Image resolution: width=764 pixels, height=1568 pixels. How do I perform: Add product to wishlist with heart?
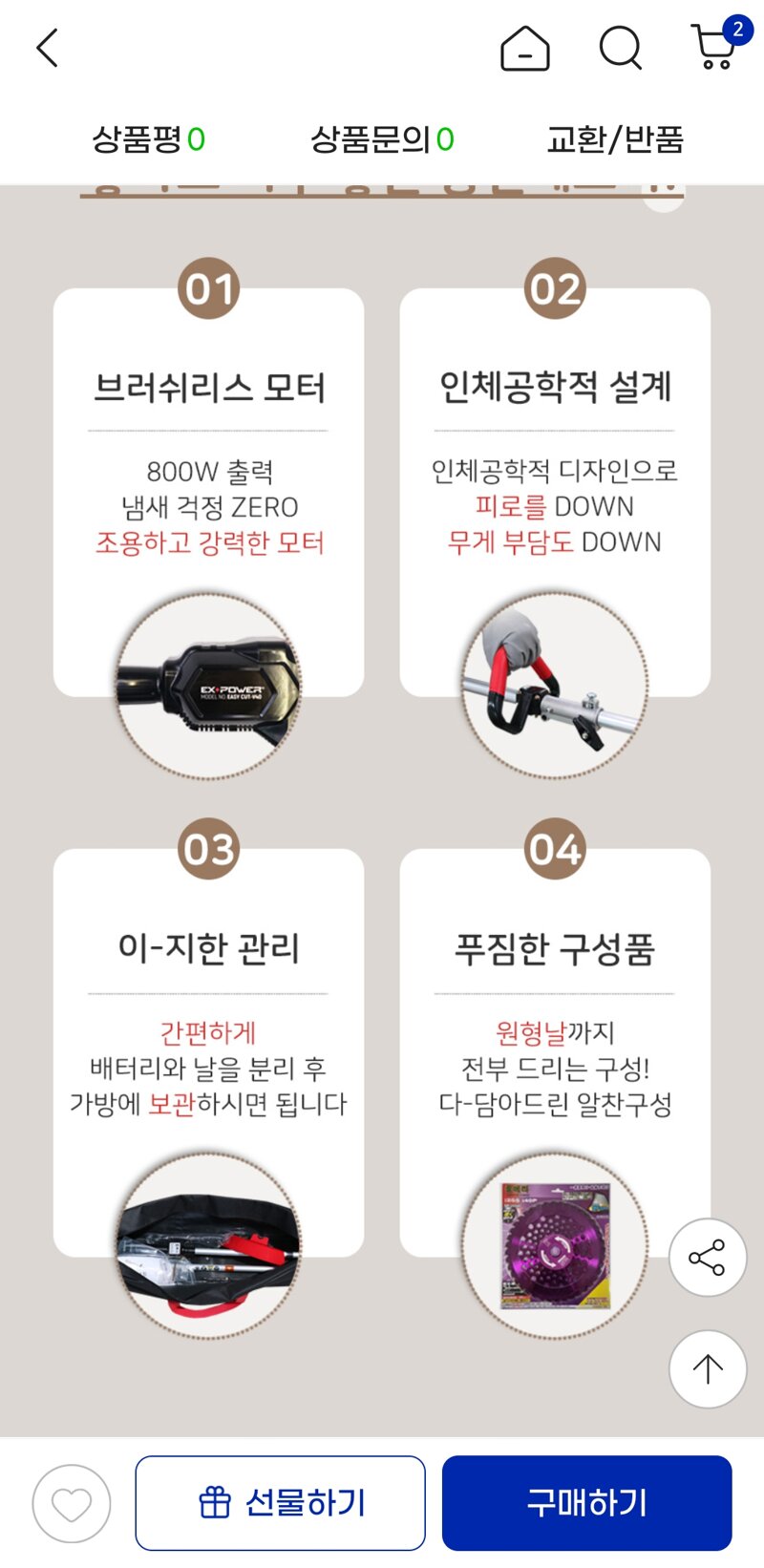pyautogui.click(x=72, y=1504)
